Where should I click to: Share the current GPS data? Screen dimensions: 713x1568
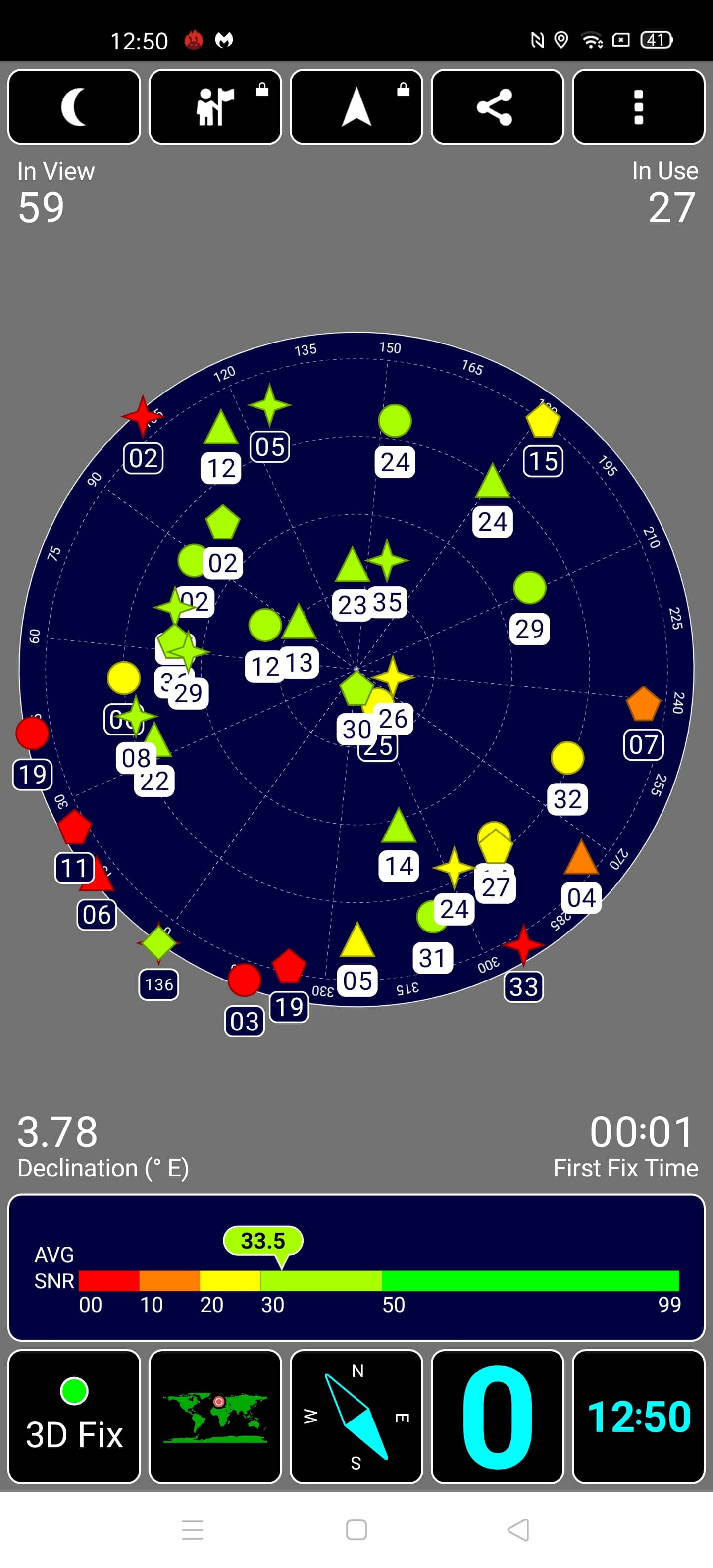click(x=498, y=106)
